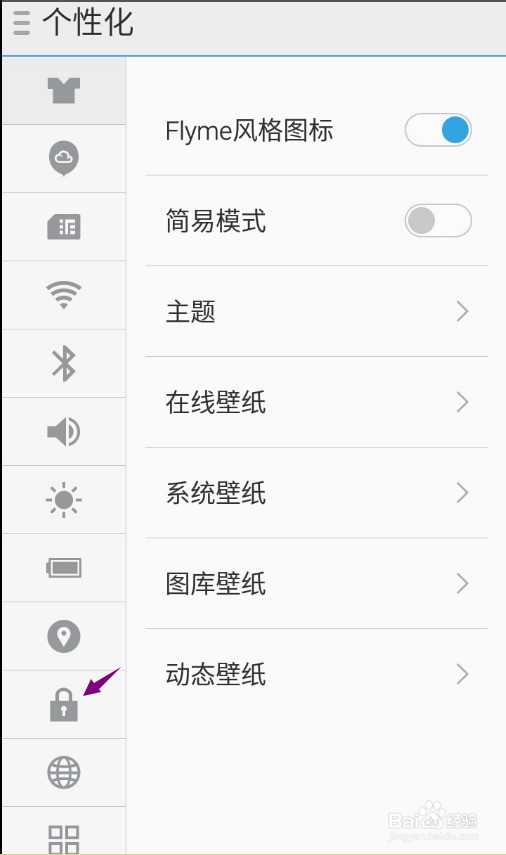
Task: Open the drawer menu button beside 个性化
Action: pos(21,22)
